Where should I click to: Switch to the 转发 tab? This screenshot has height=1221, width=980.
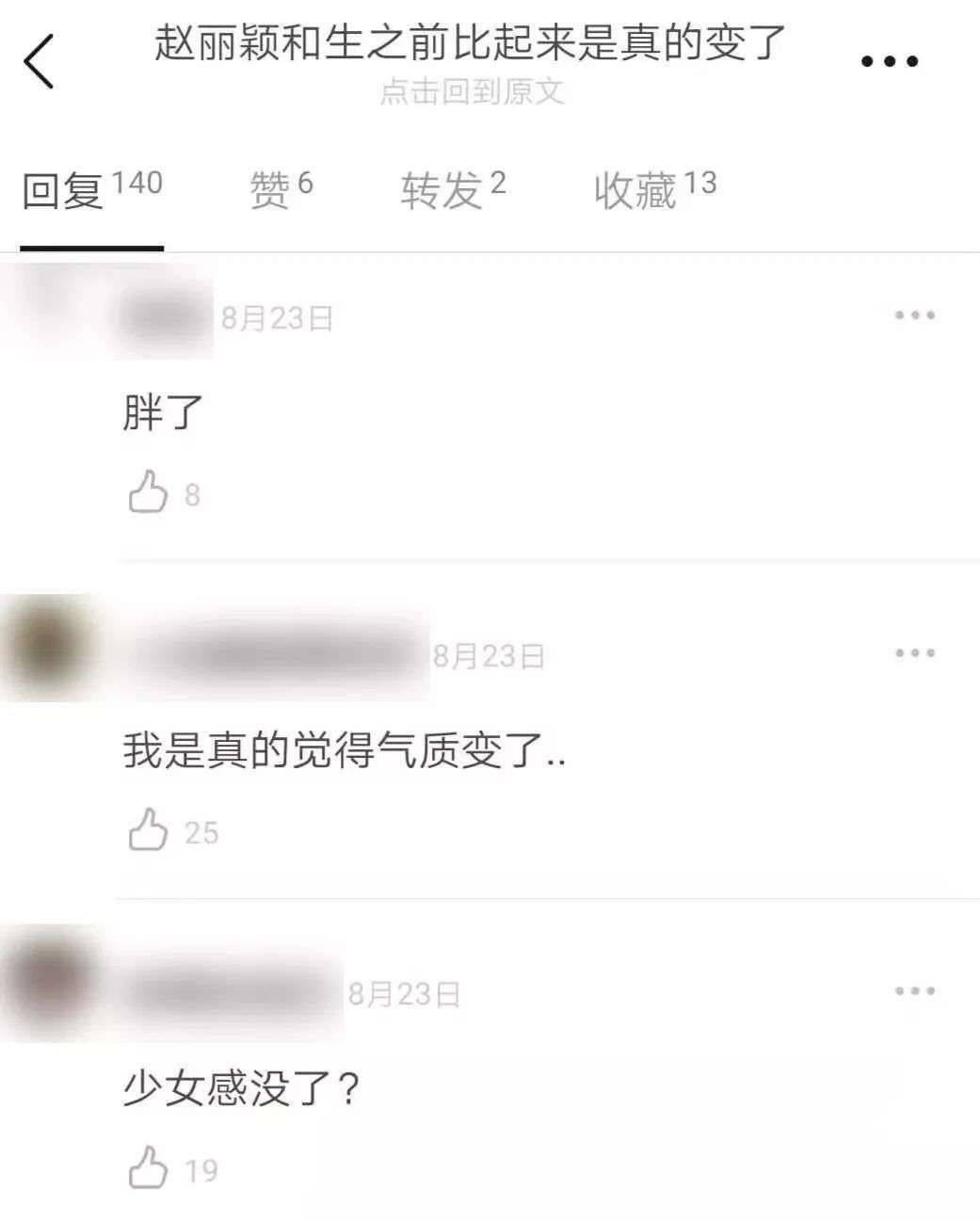tap(453, 188)
